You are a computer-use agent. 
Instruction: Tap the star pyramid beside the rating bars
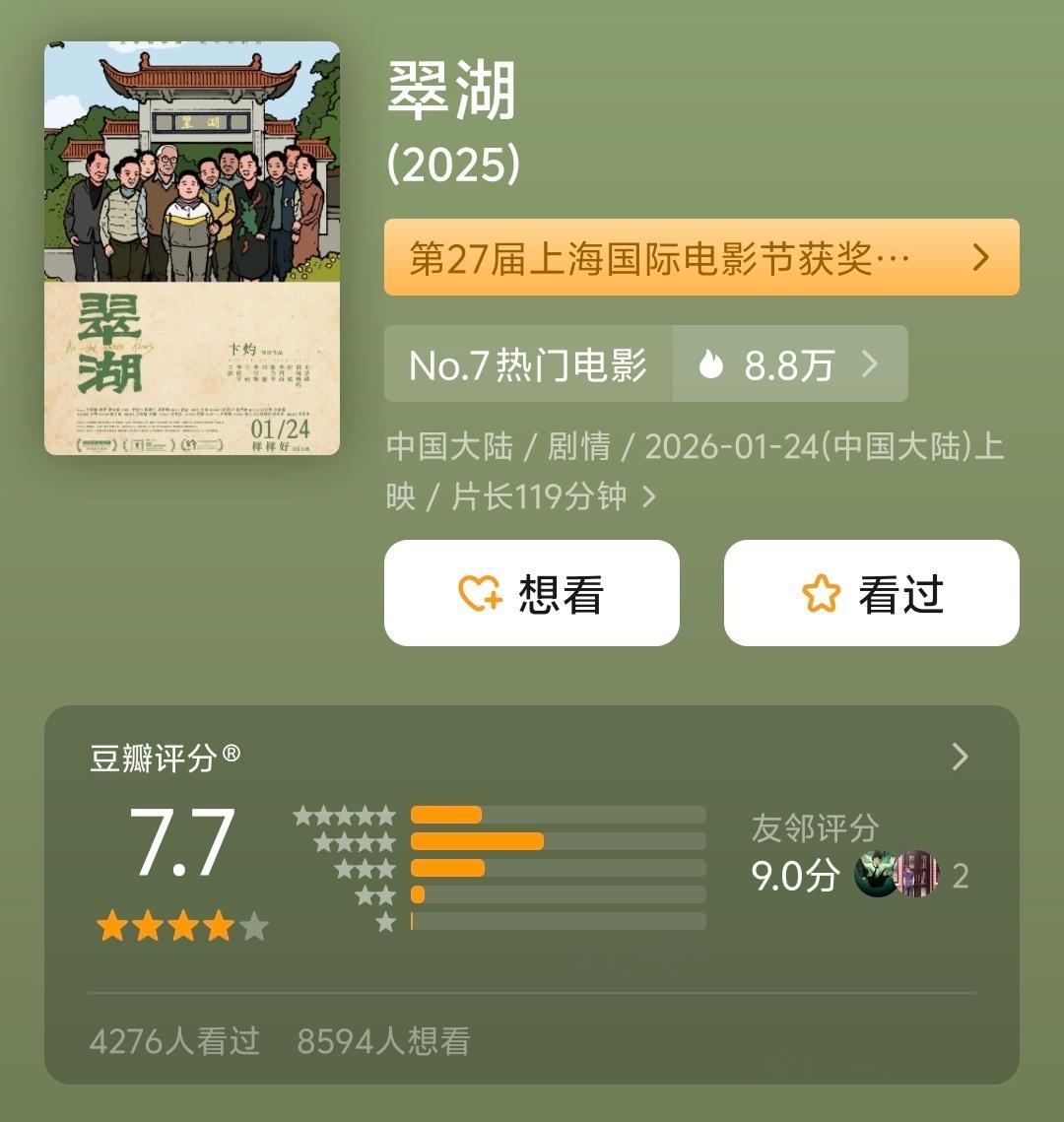tap(347, 867)
